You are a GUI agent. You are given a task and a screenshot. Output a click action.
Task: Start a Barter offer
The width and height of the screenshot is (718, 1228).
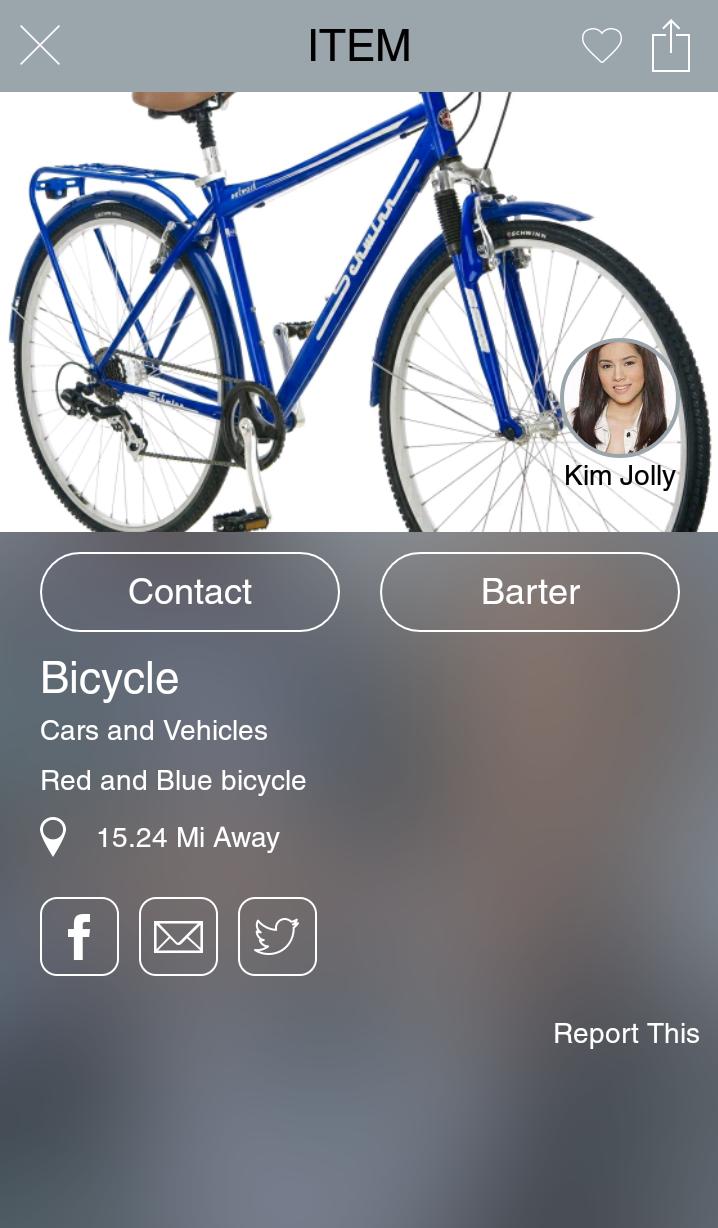(530, 592)
